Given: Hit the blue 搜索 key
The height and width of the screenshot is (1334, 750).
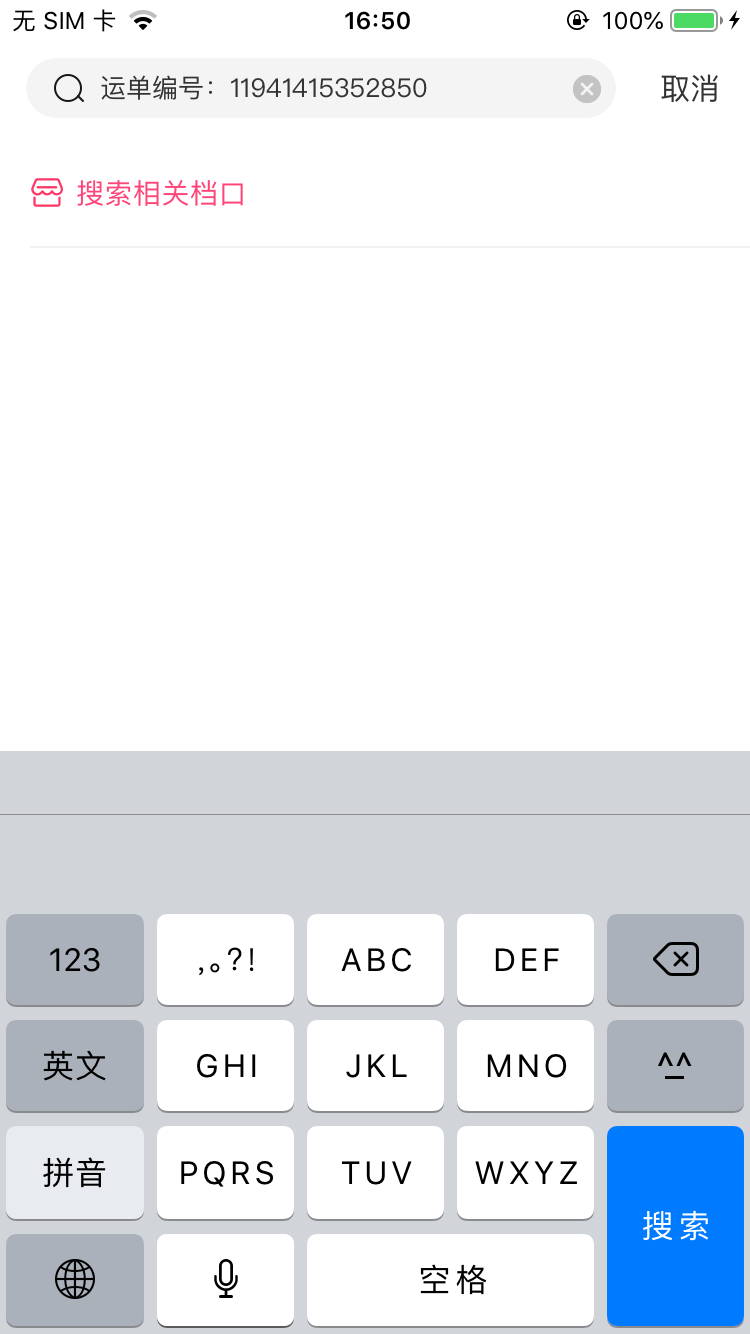Looking at the screenshot, I should pos(675,1226).
